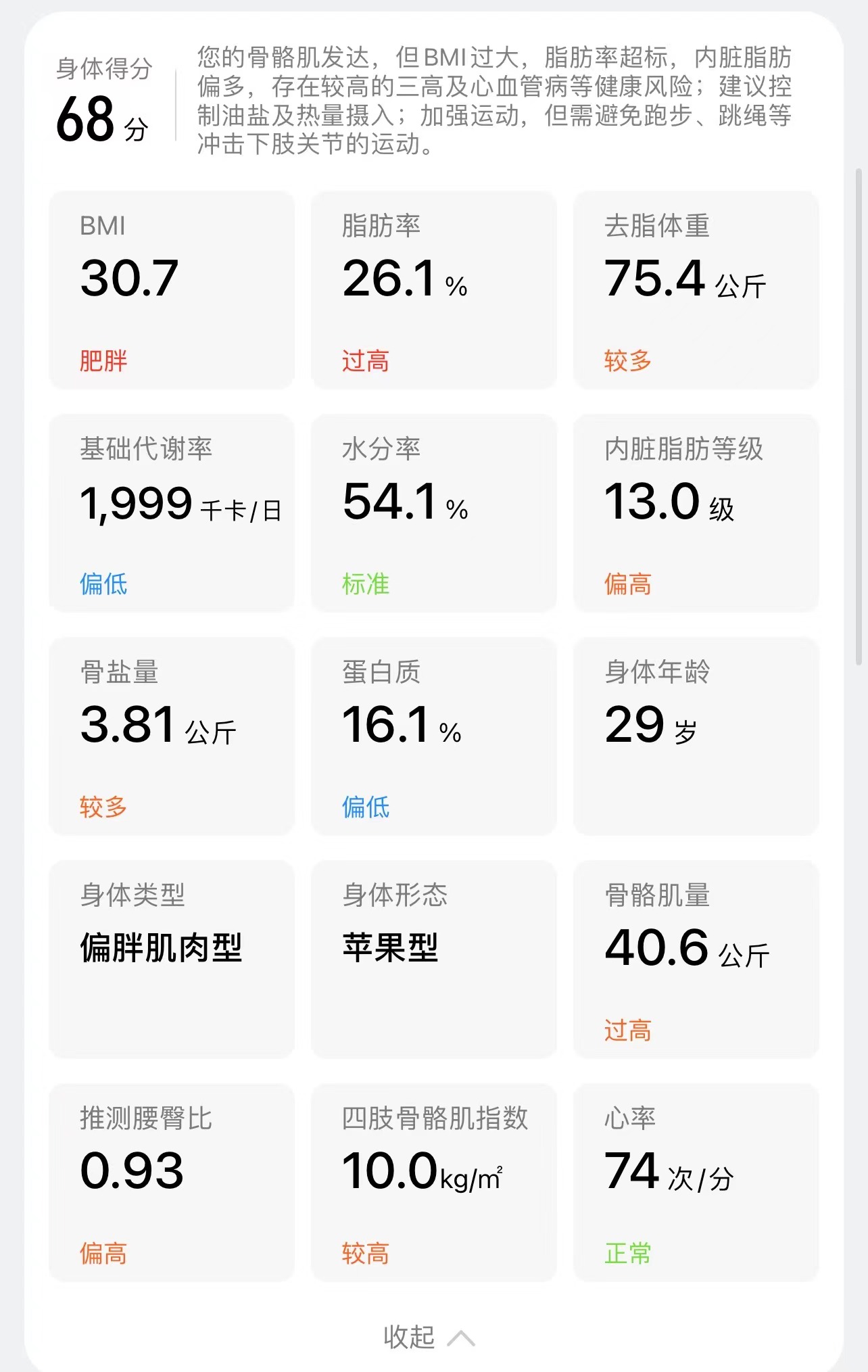
Task: Collapse the body metrics with 收起
Action: pyautogui.click(x=429, y=1337)
